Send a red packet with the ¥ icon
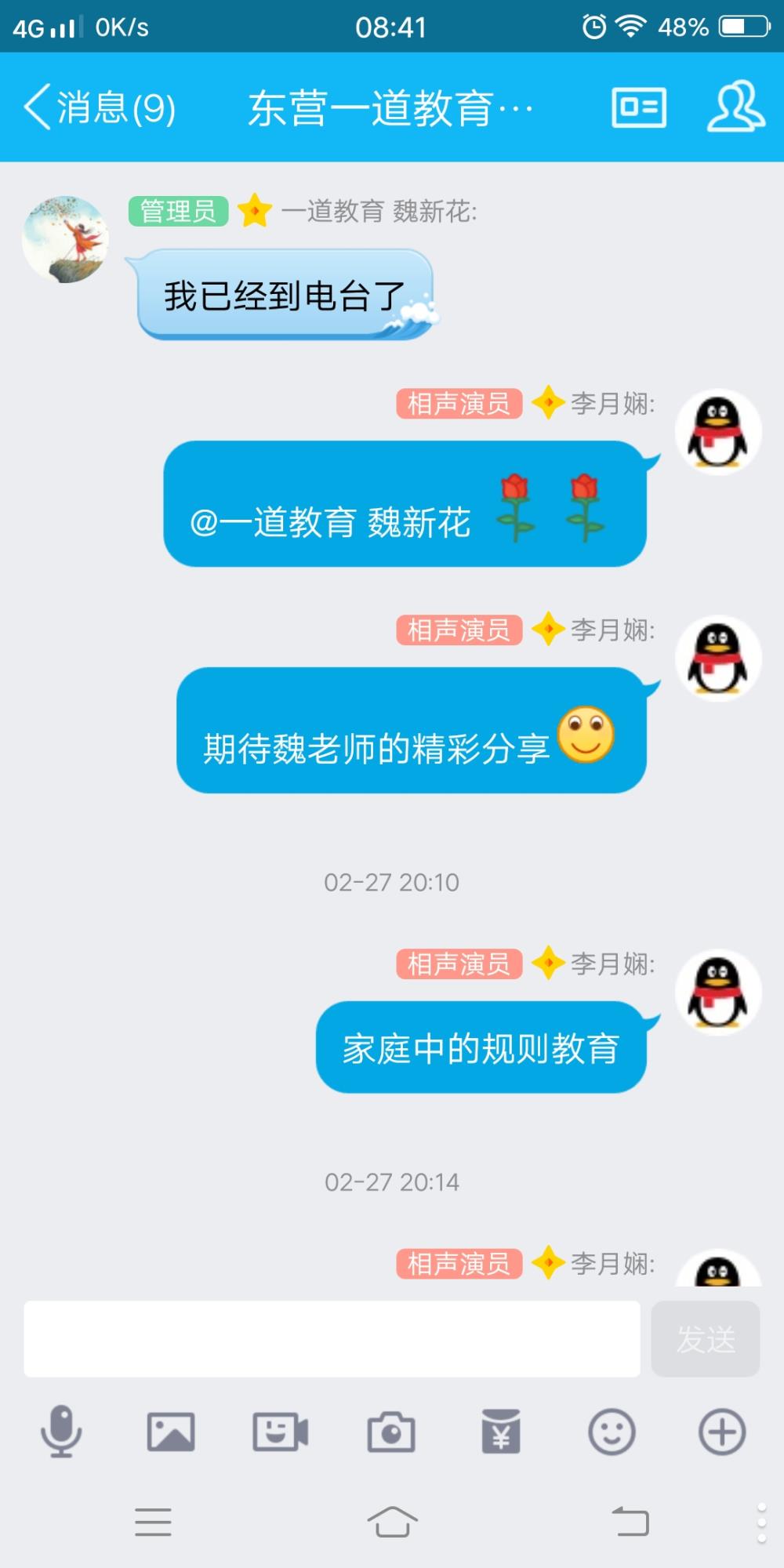This screenshot has height=1568, width=784. tap(501, 1432)
